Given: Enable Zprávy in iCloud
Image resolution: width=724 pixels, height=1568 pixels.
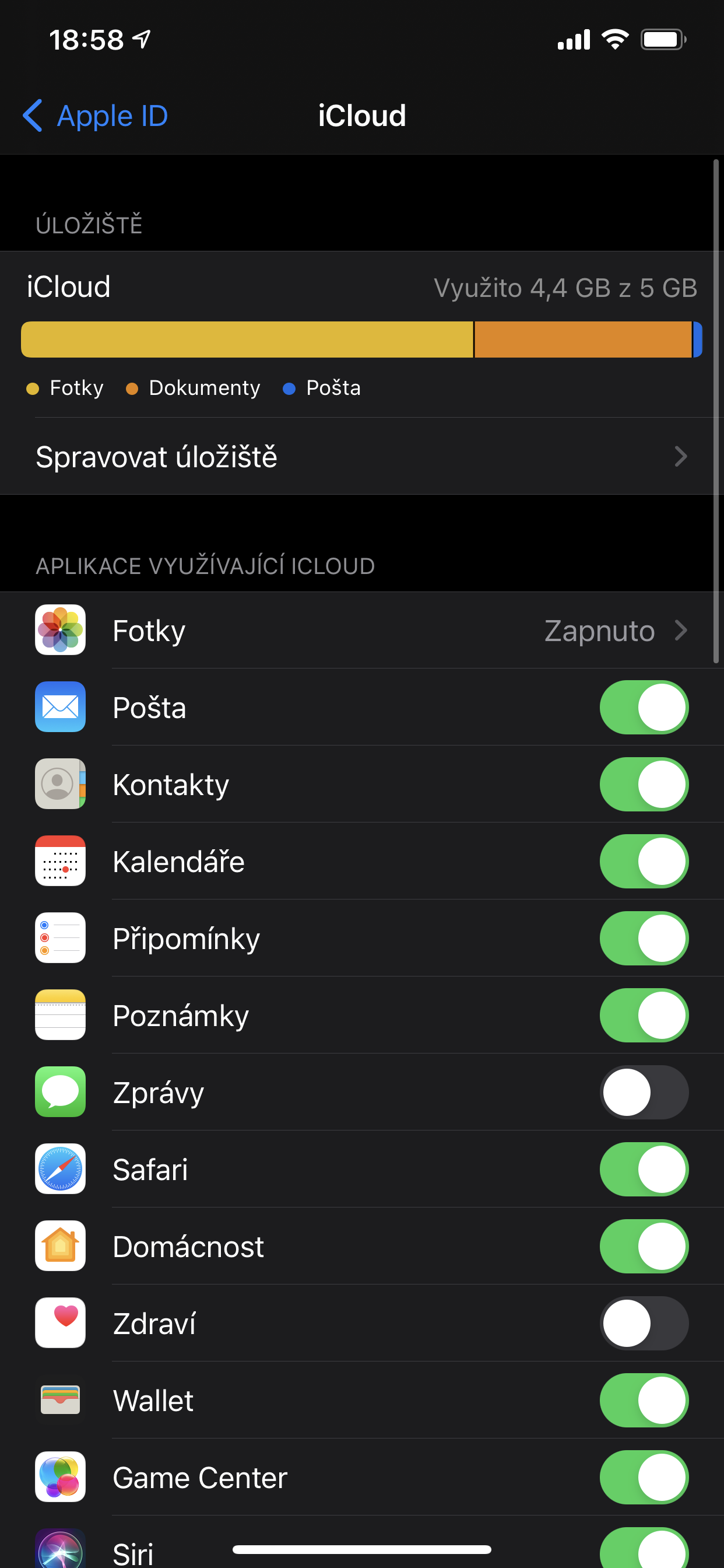Looking at the screenshot, I should pyautogui.click(x=643, y=1093).
